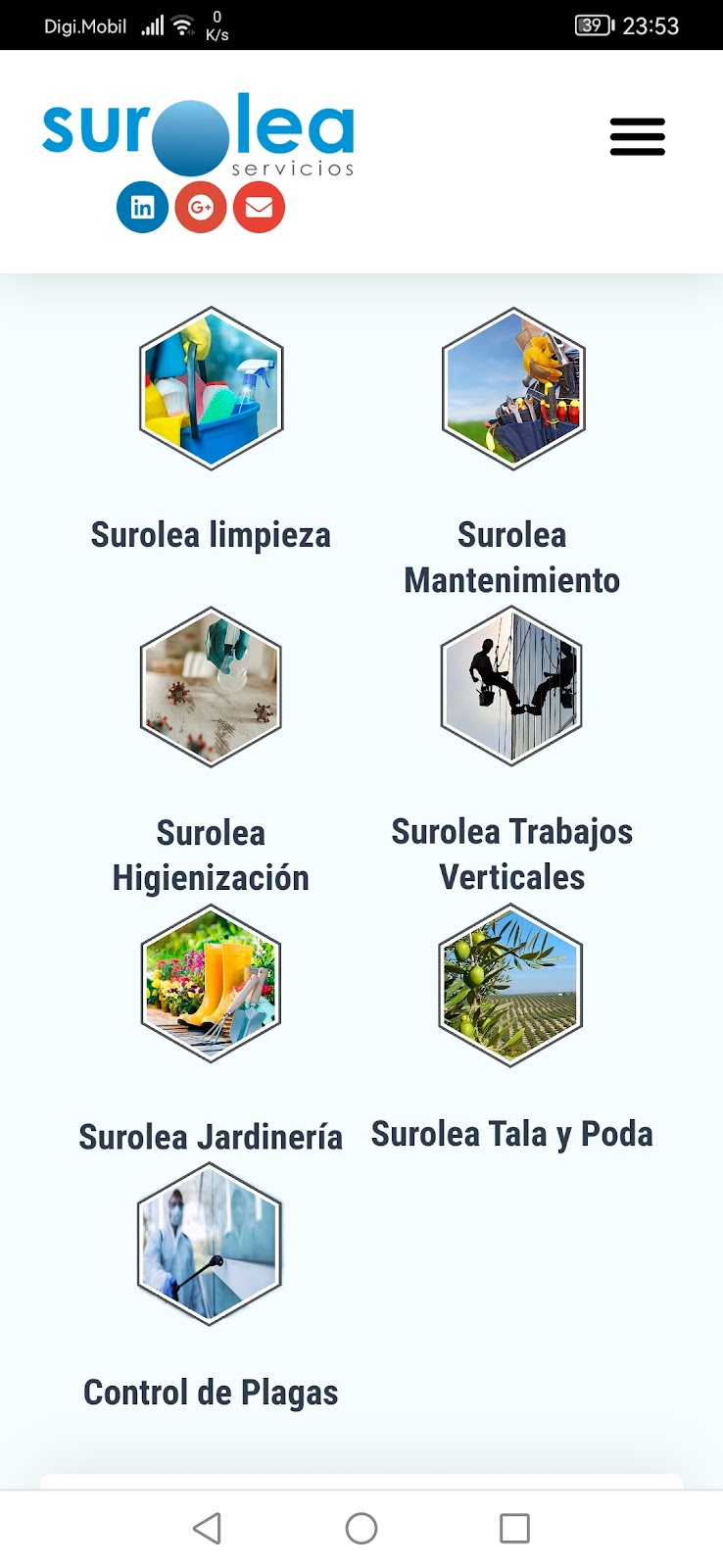Tap the email envelope icon
723x1568 pixels.
tap(259, 207)
